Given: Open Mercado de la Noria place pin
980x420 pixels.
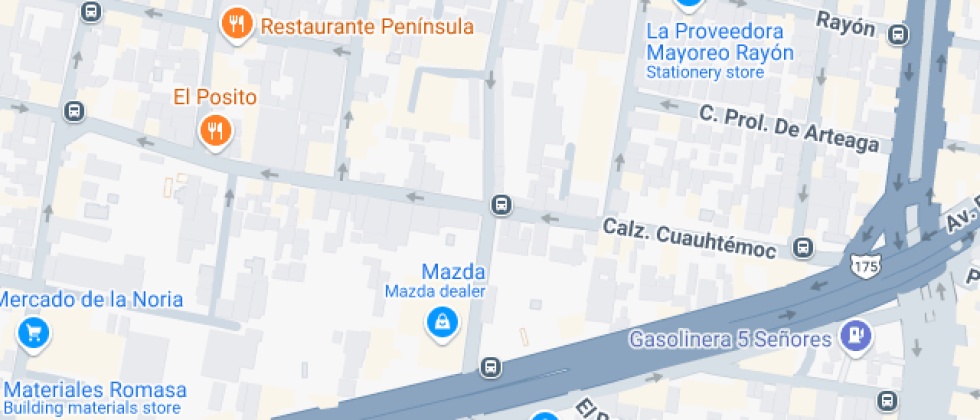Looking at the screenshot, I should tap(34, 331).
